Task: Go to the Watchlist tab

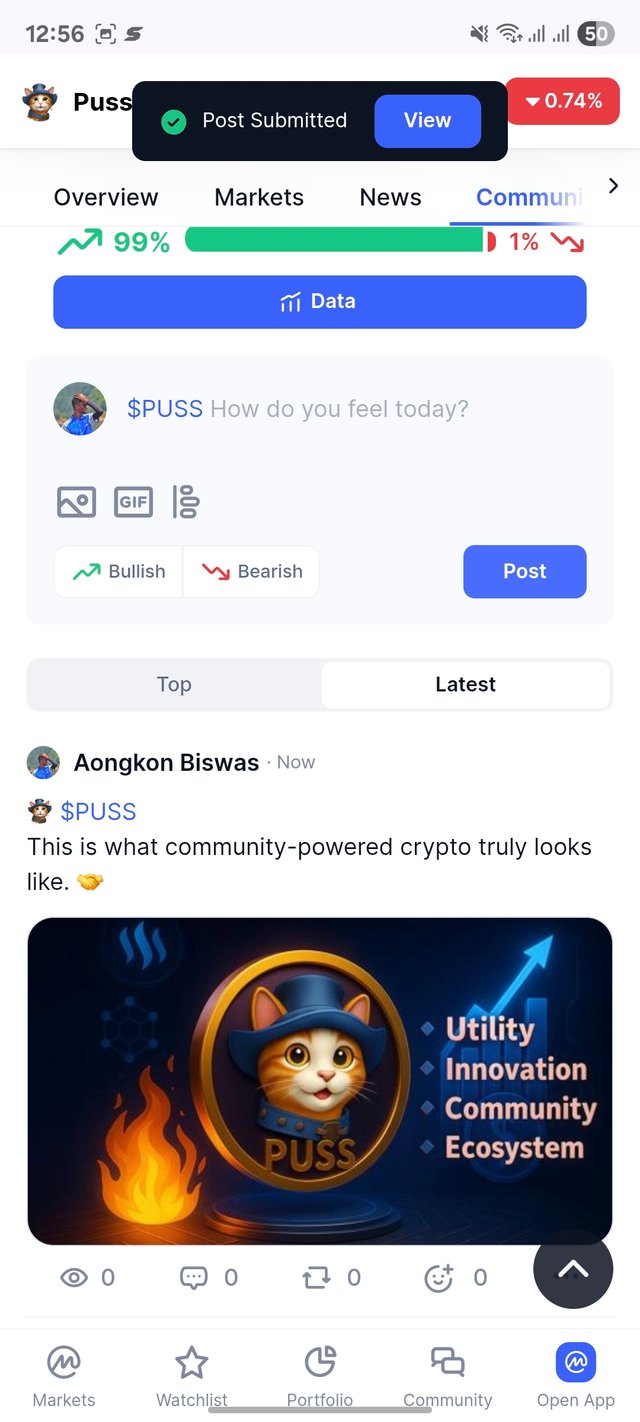Action: [x=191, y=1375]
